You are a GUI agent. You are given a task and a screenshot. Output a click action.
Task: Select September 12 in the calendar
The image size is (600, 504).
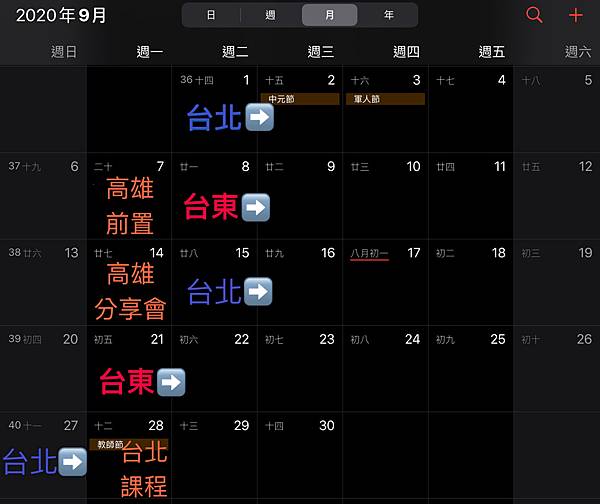coord(557,194)
